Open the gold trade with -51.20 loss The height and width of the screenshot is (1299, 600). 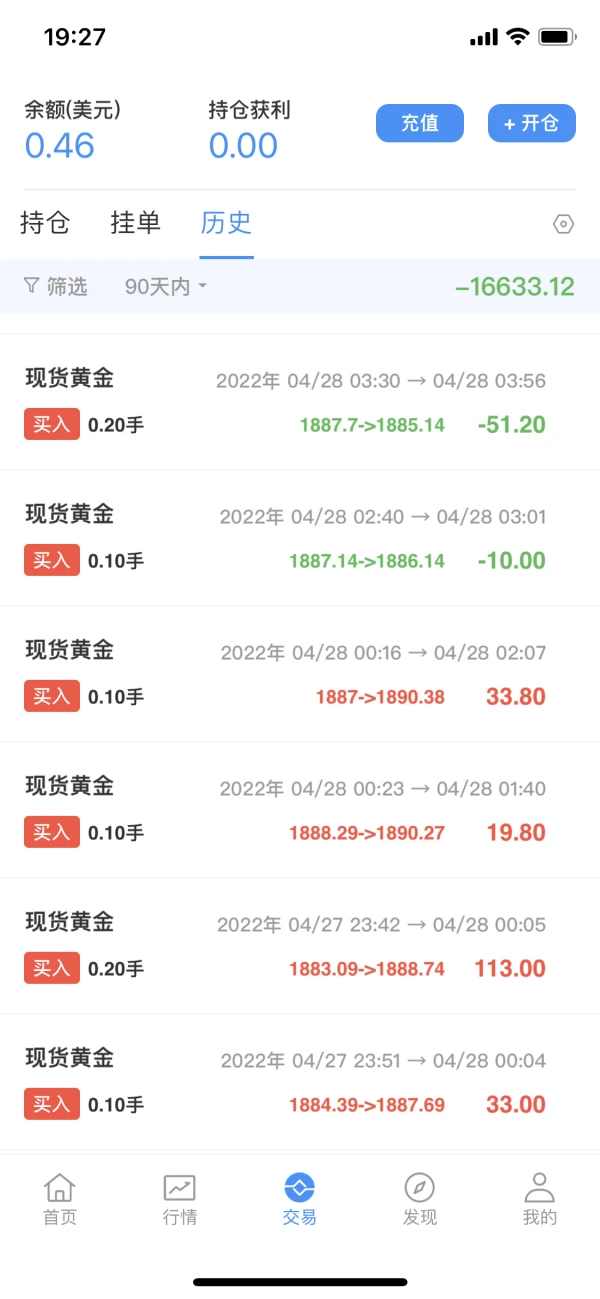[x=300, y=402]
